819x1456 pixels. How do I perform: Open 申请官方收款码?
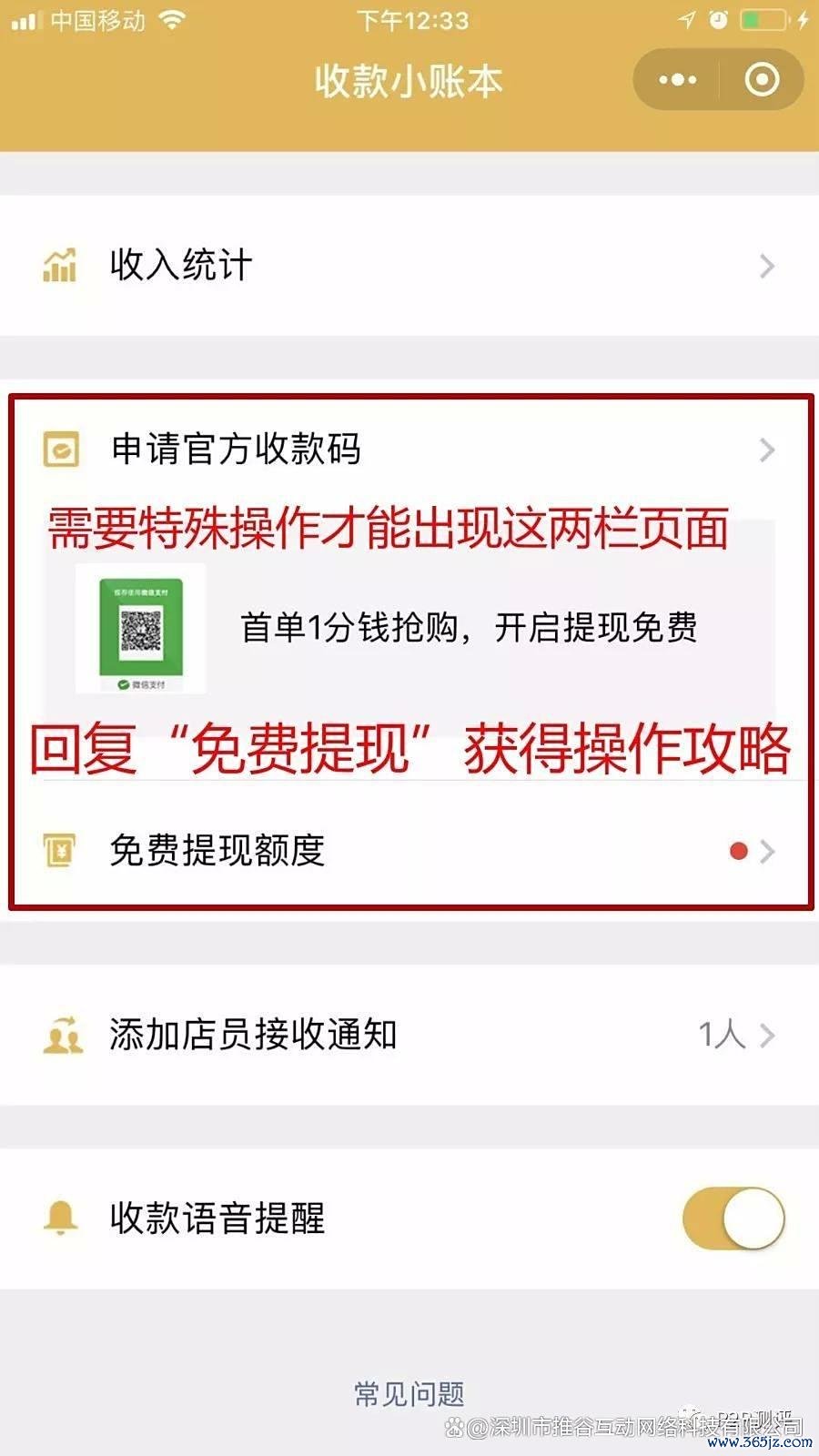tap(409, 450)
